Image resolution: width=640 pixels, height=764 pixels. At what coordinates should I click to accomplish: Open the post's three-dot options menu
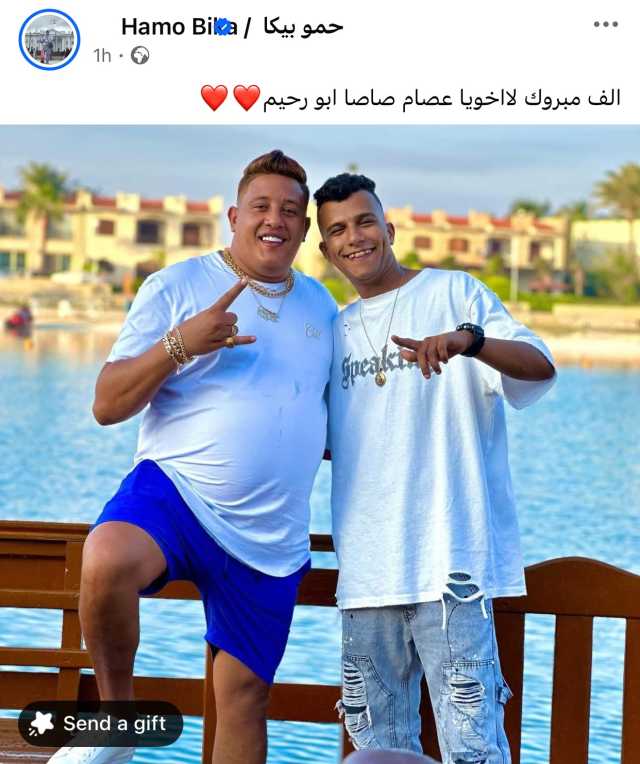coord(605,24)
